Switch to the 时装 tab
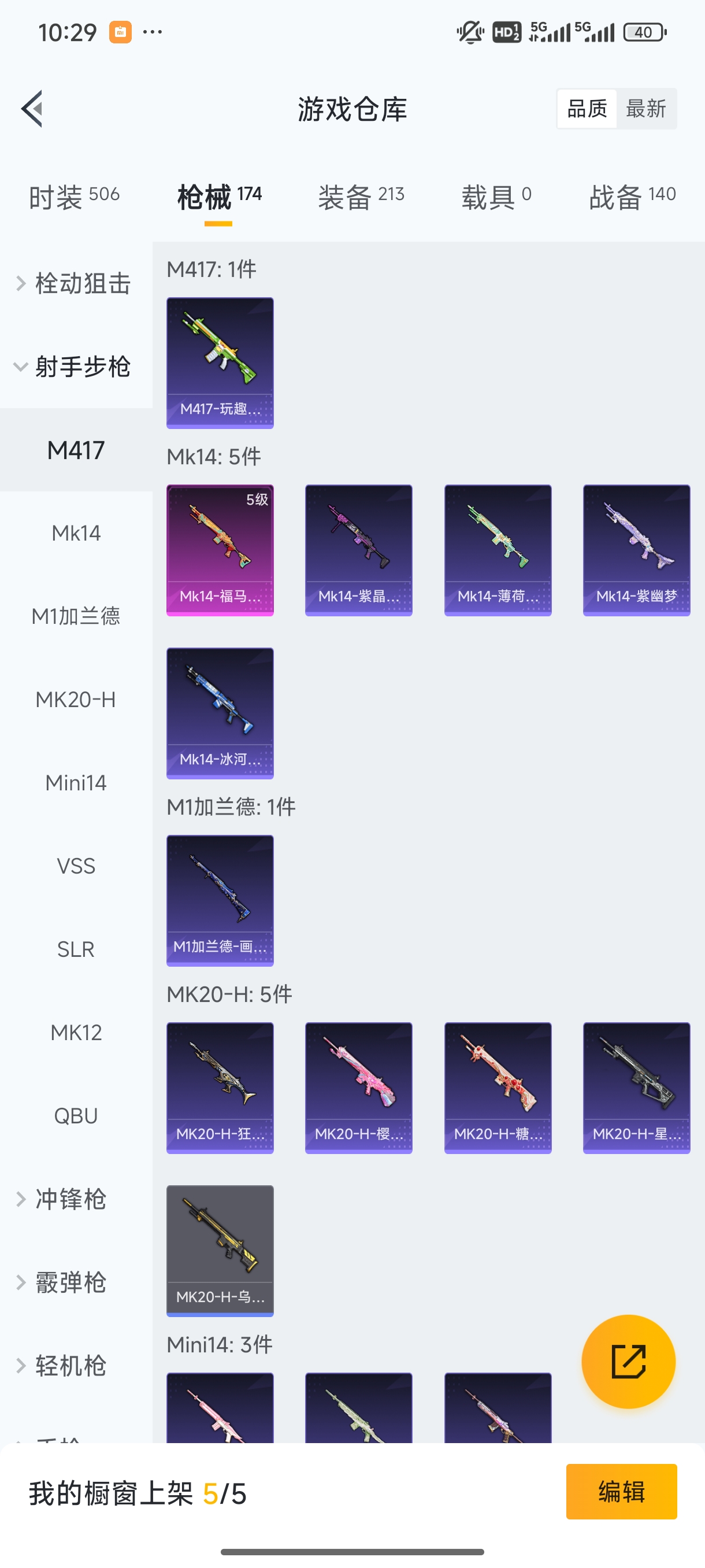This screenshot has width=705, height=1568. pyautogui.click(x=73, y=197)
